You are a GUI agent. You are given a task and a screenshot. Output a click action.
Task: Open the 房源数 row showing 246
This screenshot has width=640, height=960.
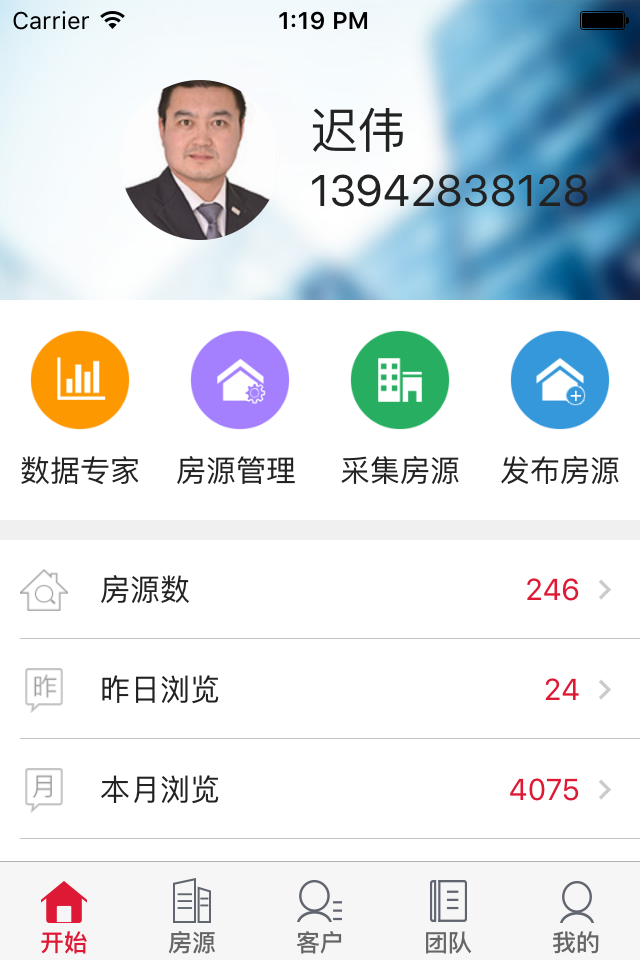[x=320, y=590]
